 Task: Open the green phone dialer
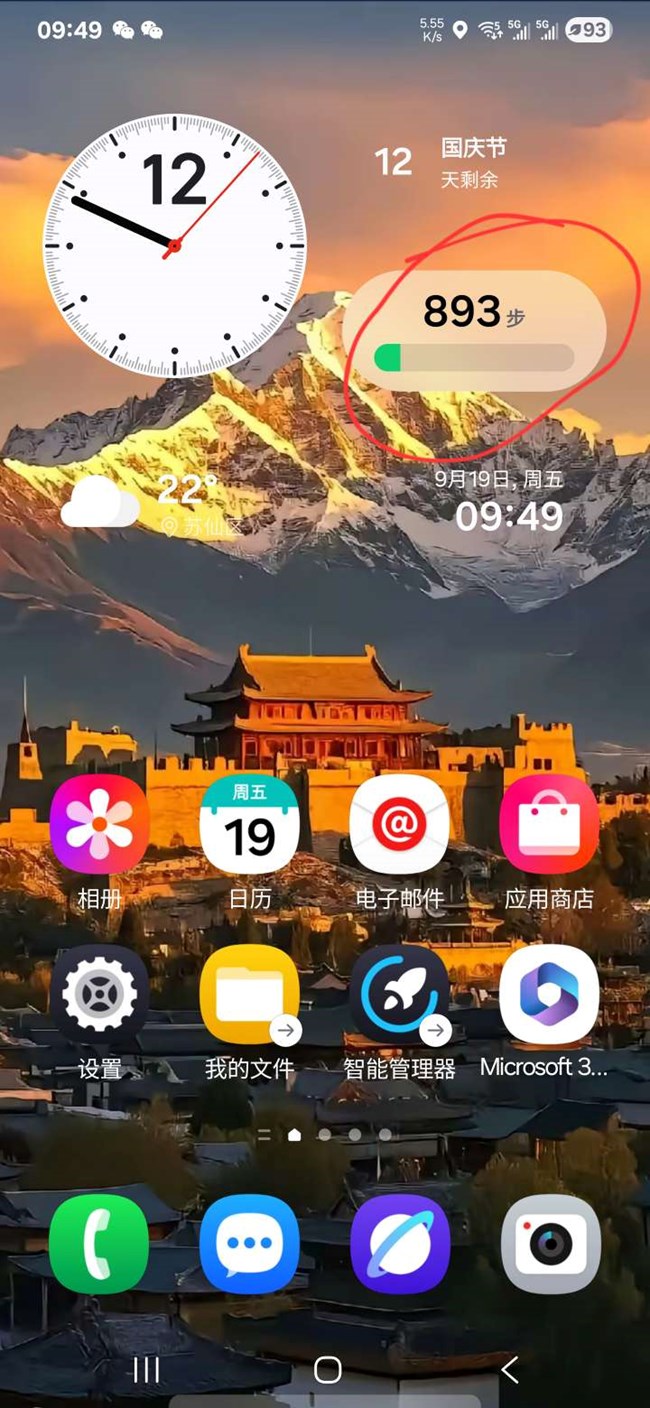(x=99, y=1244)
